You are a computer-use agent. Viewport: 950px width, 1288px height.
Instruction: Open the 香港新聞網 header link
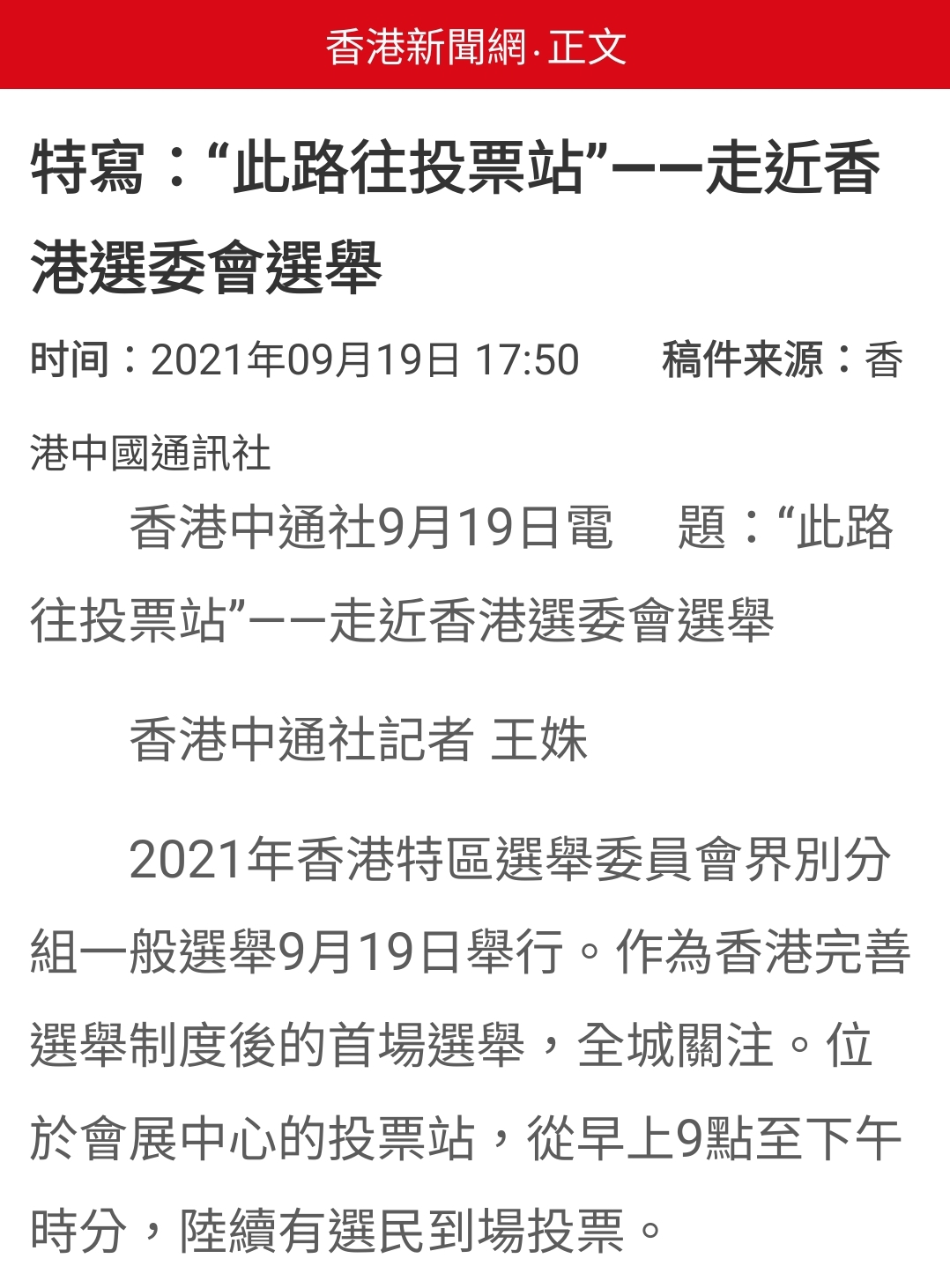pyautogui.click(x=426, y=47)
